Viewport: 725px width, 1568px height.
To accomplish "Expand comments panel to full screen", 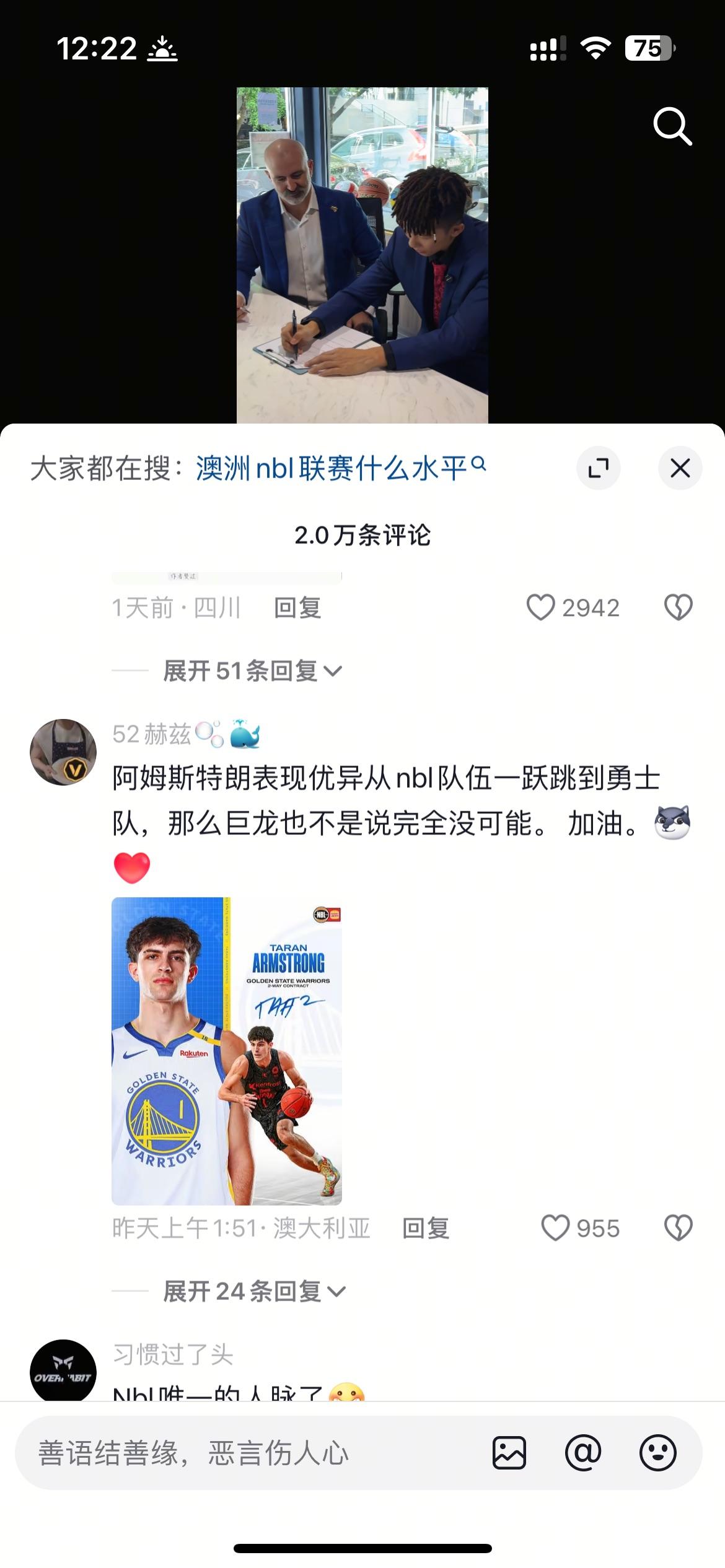I will [x=598, y=468].
